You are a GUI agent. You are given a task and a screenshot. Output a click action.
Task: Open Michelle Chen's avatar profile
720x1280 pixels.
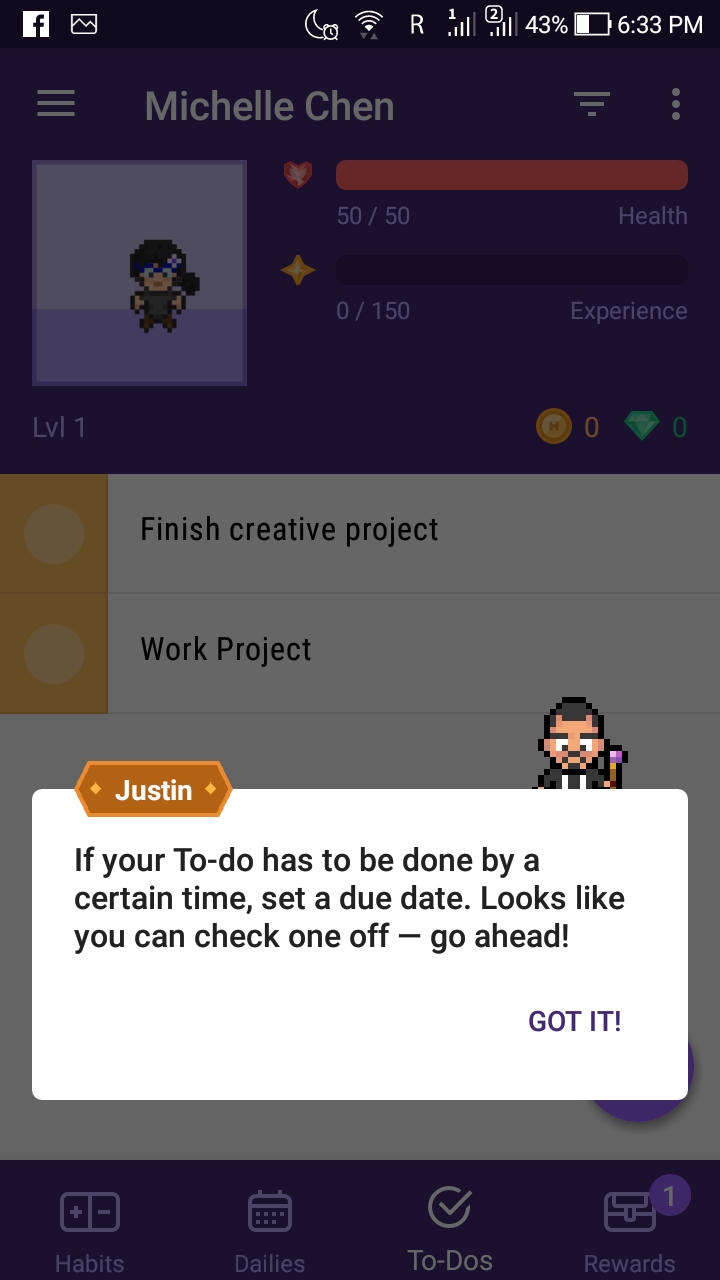pyautogui.click(x=139, y=274)
